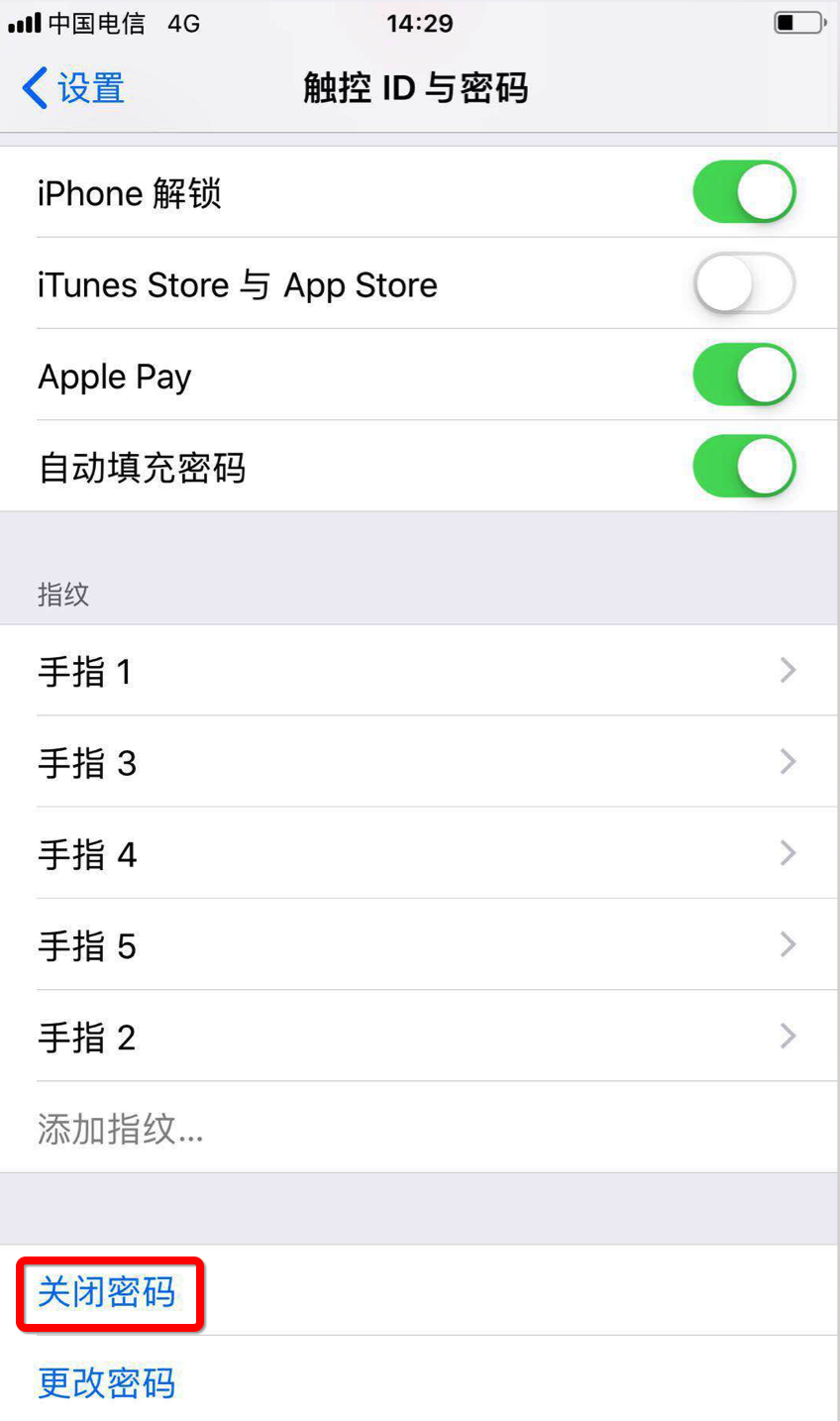
Task: Turn off the iPhone 解锁 switch
Action: [x=744, y=192]
